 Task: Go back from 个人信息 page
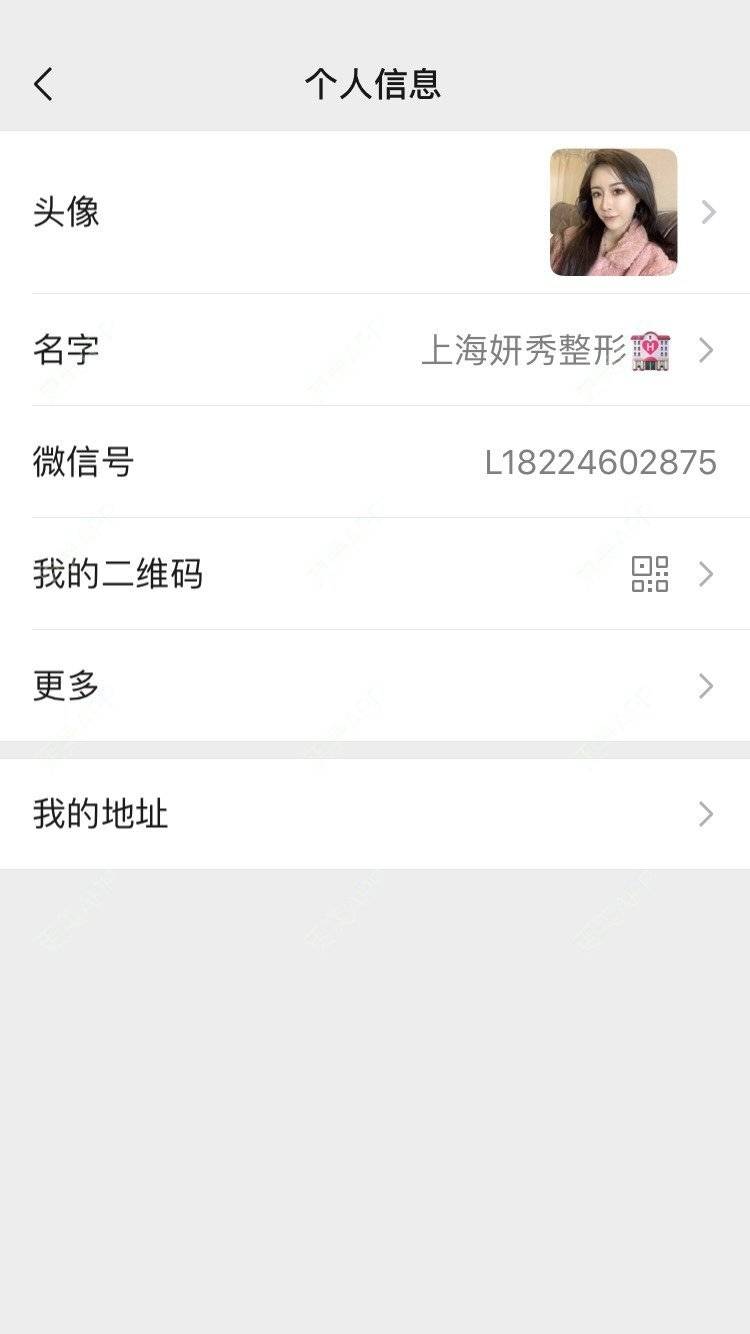pyautogui.click(x=43, y=84)
